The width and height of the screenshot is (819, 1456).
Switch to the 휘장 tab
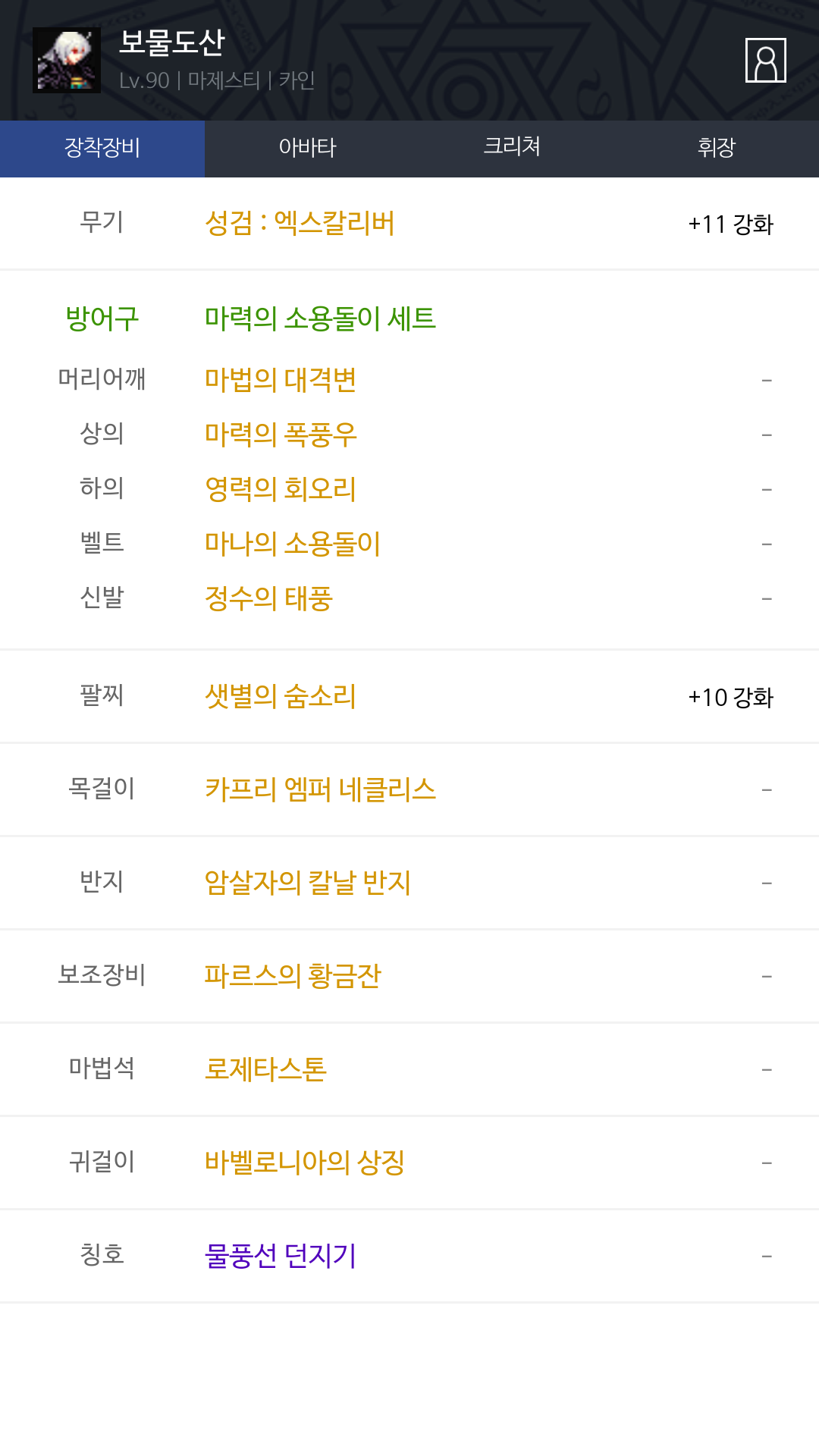click(717, 149)
